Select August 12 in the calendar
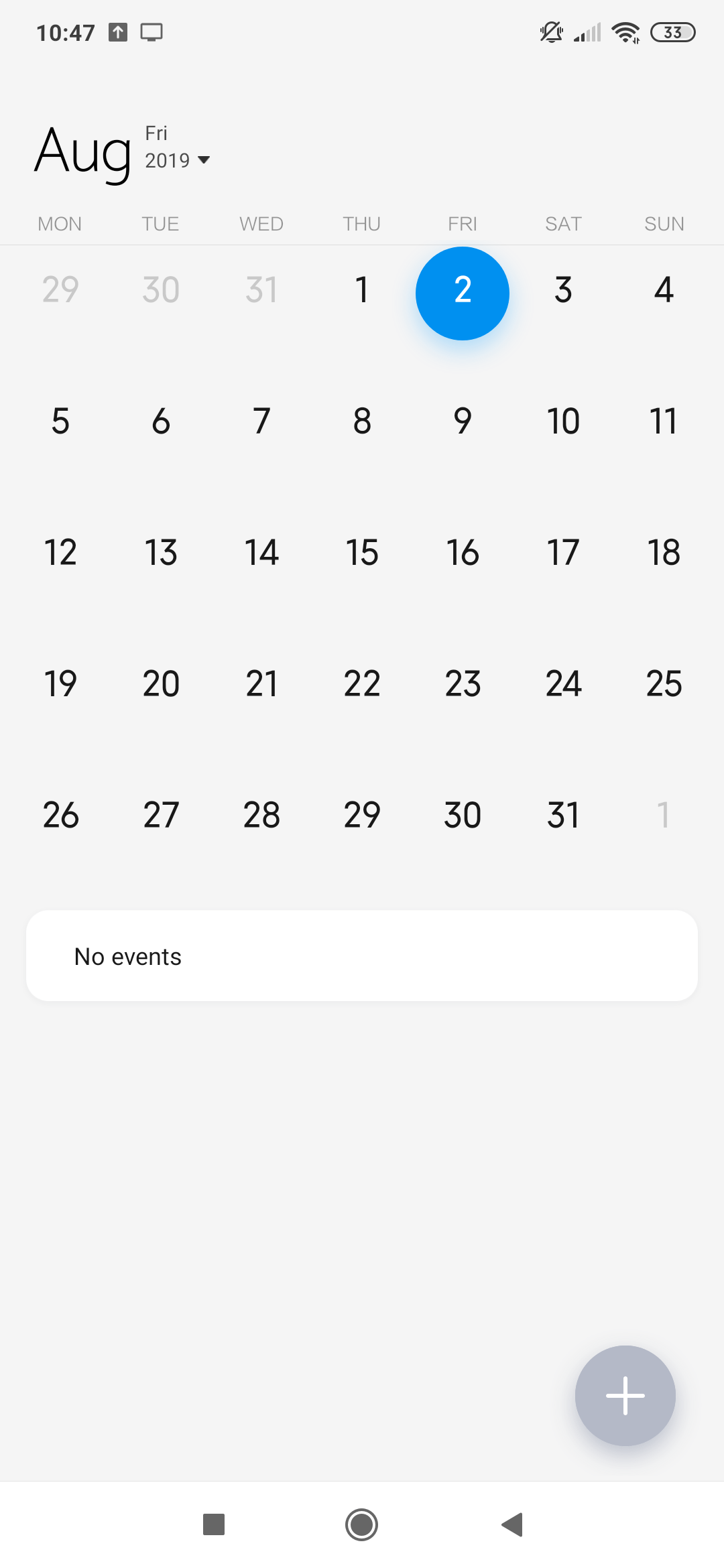Screen dimensions: 724x1568 pyautogui.click(x=60, y=553)
